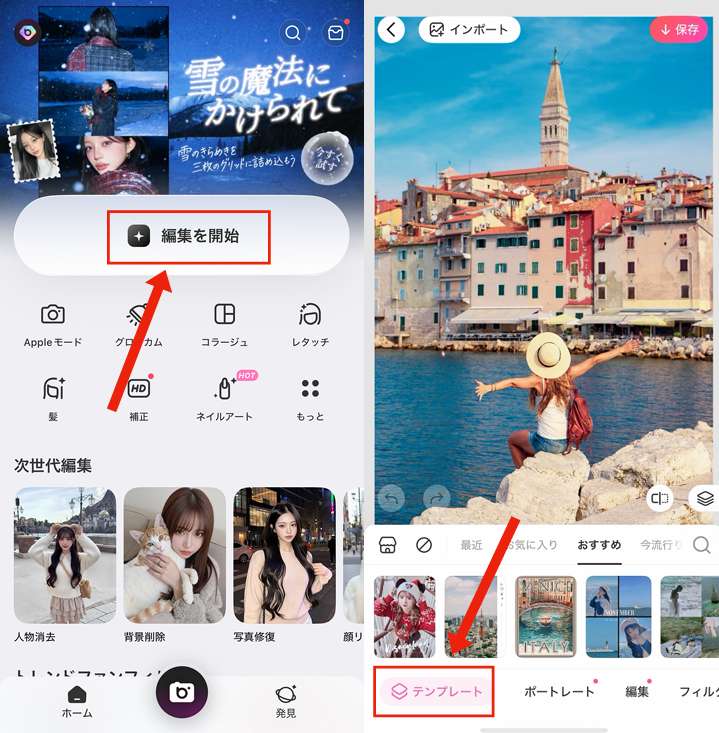Tap the center camera button in bottom bar
Screen dimensions: 719x733
point(181,692)
